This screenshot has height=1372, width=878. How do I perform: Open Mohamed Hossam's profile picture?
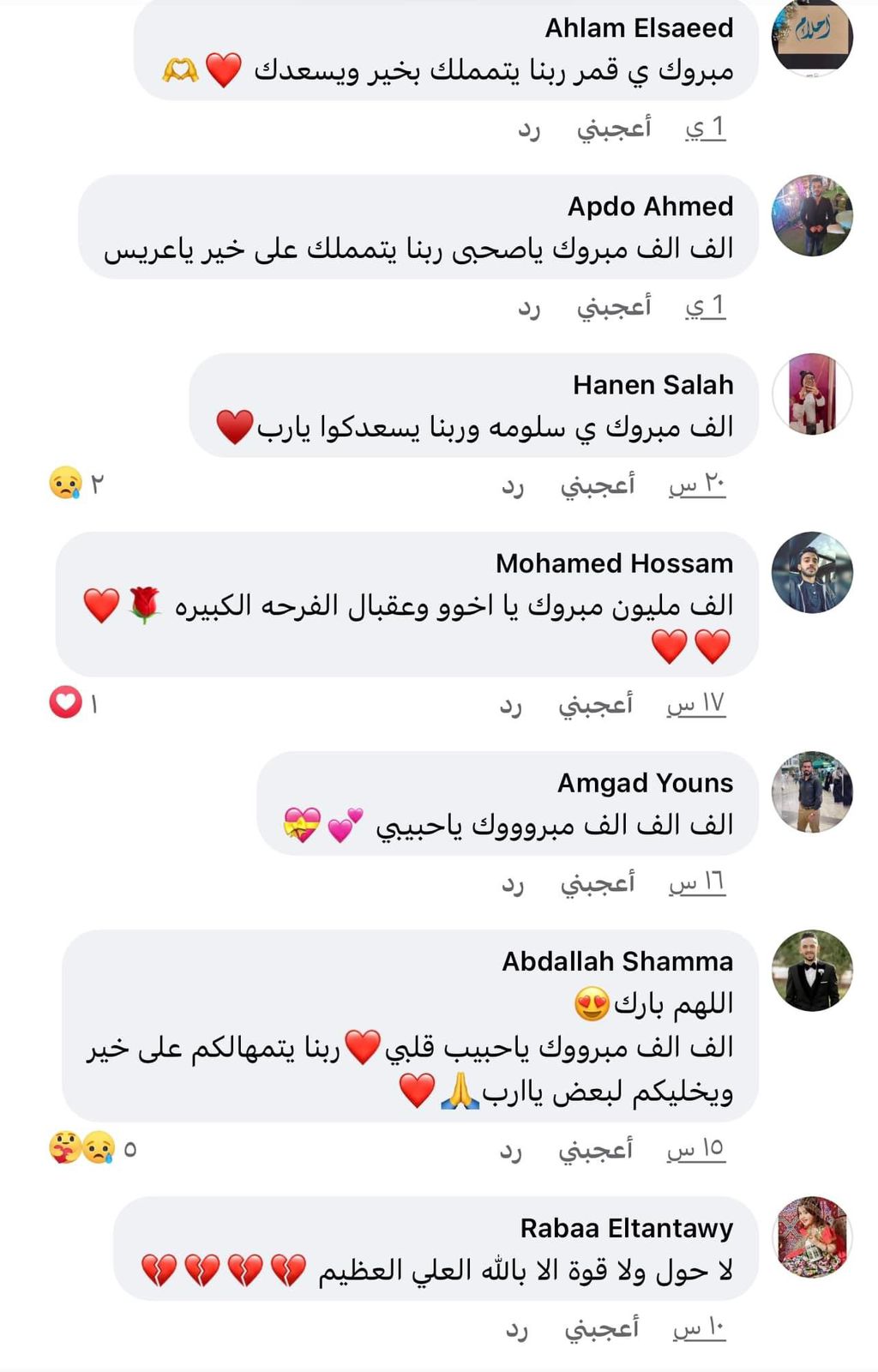[x=811, y=572]
